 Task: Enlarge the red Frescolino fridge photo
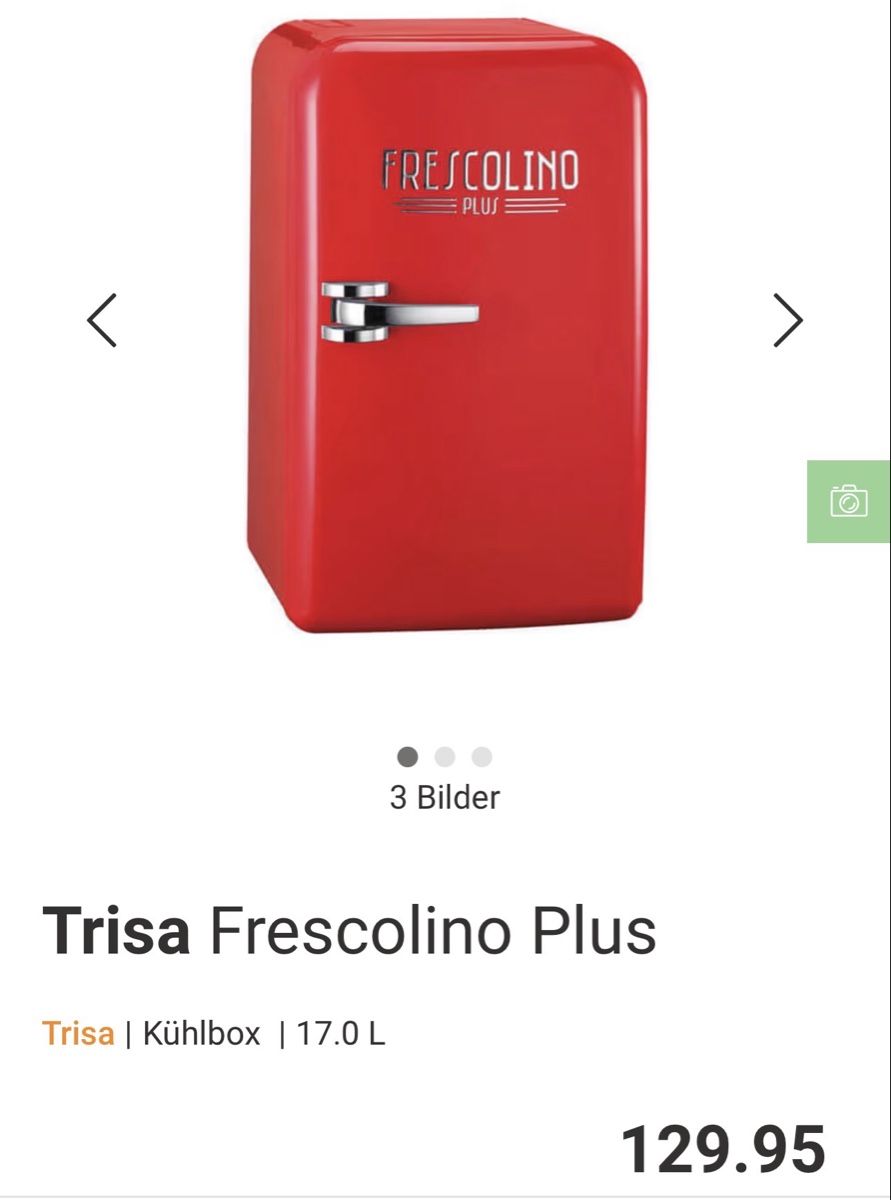pos(446,330)
